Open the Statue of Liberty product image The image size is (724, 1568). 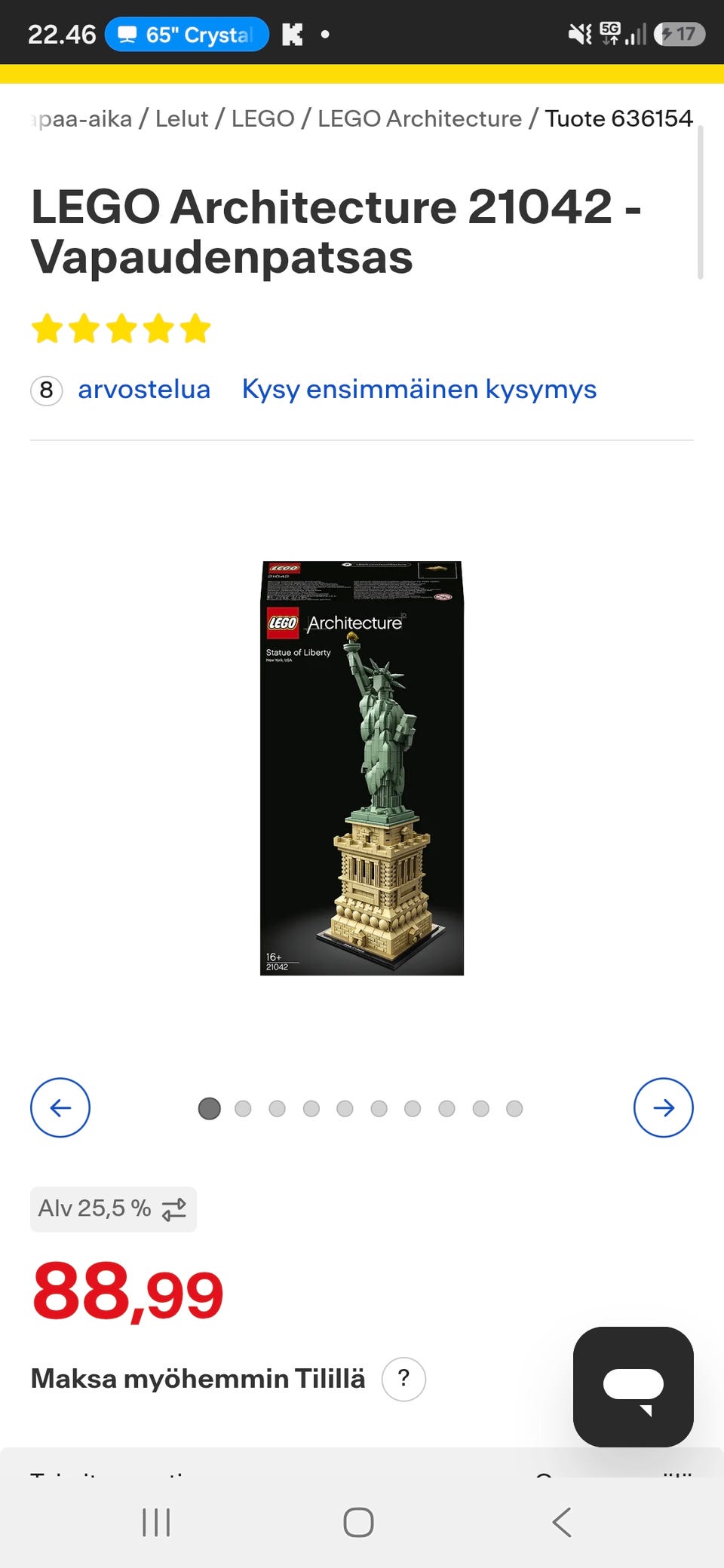click(x=362, y=767)
